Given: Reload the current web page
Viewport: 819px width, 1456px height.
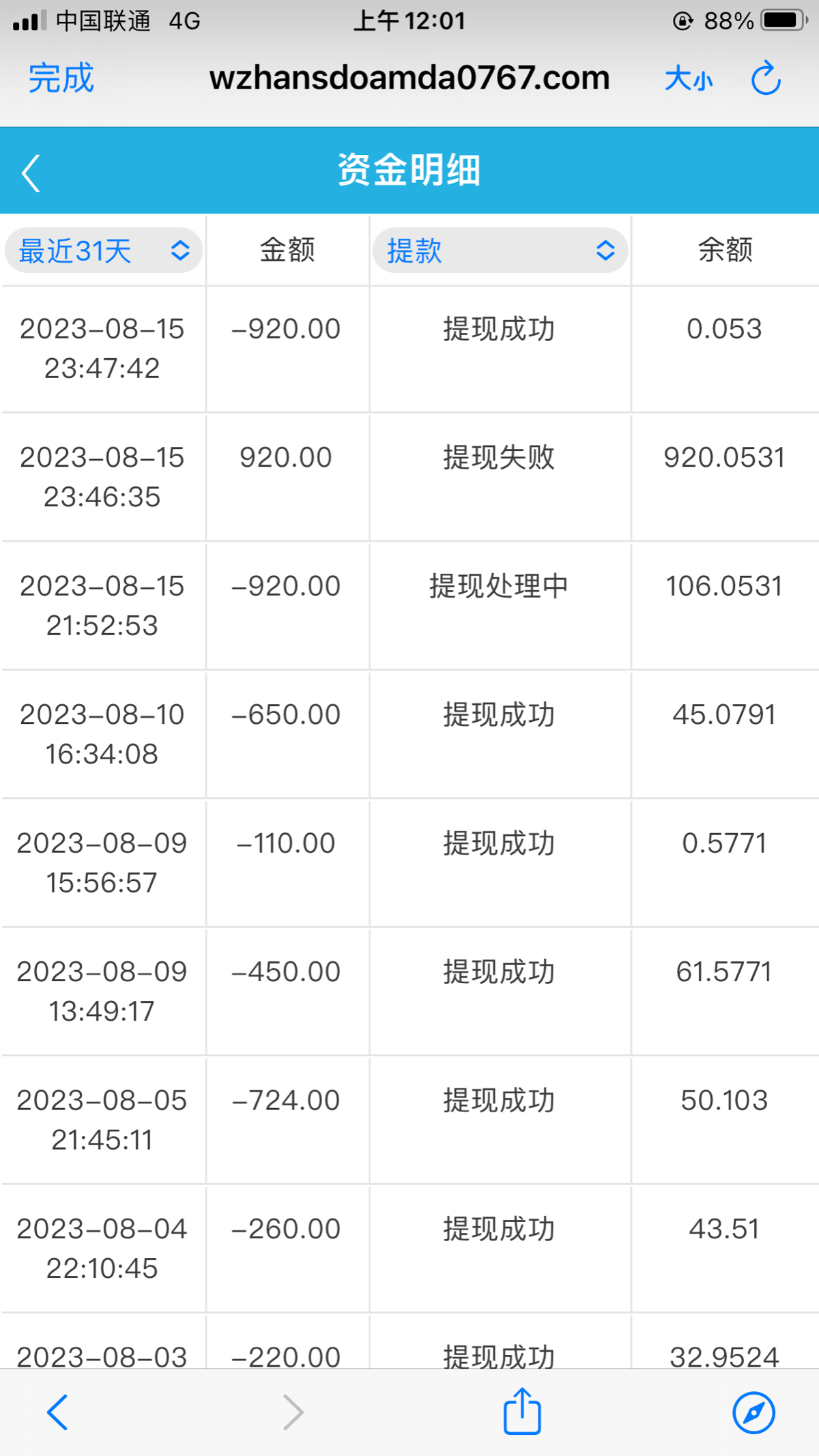Looking at the screenshot, I should 766,78.
